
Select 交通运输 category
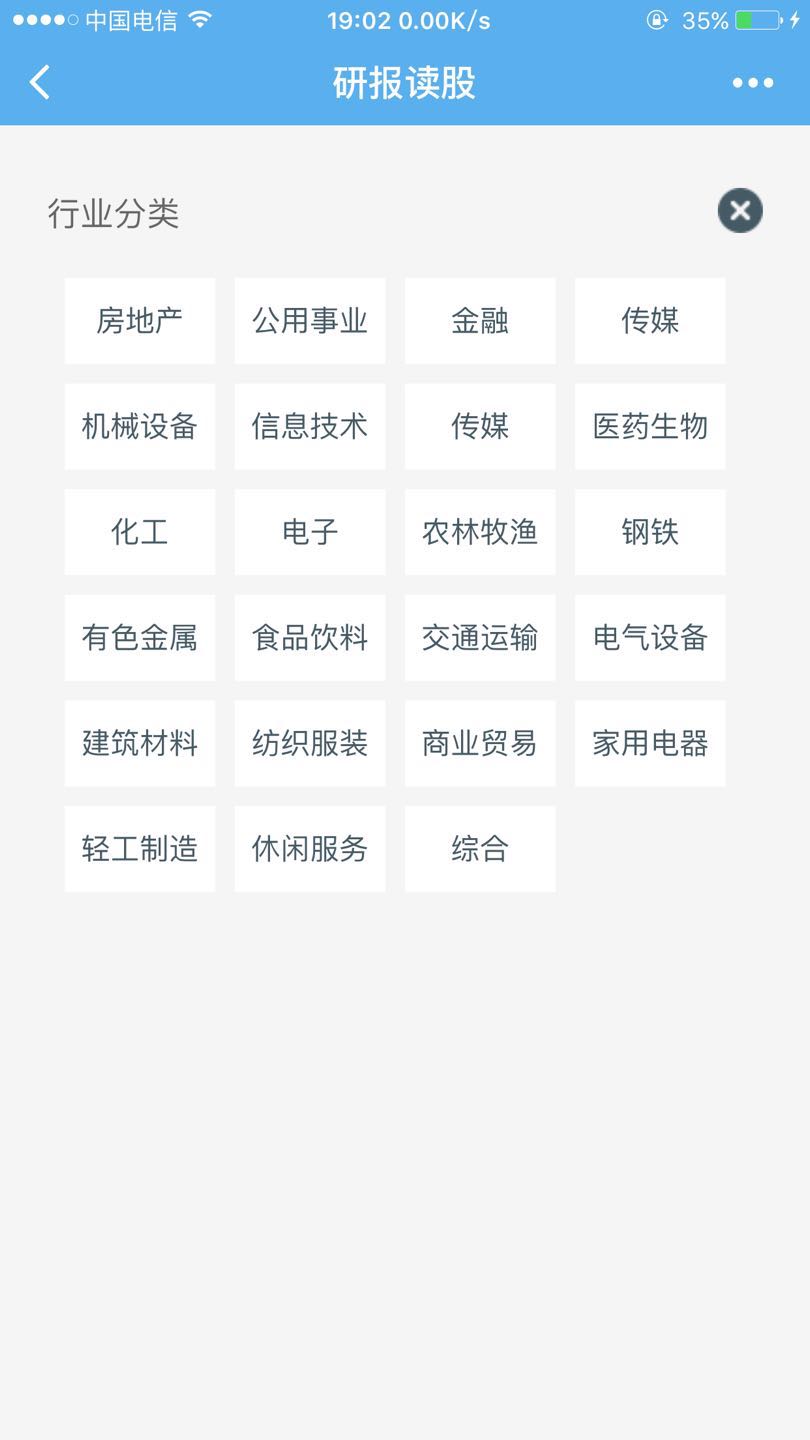(480, 638)
